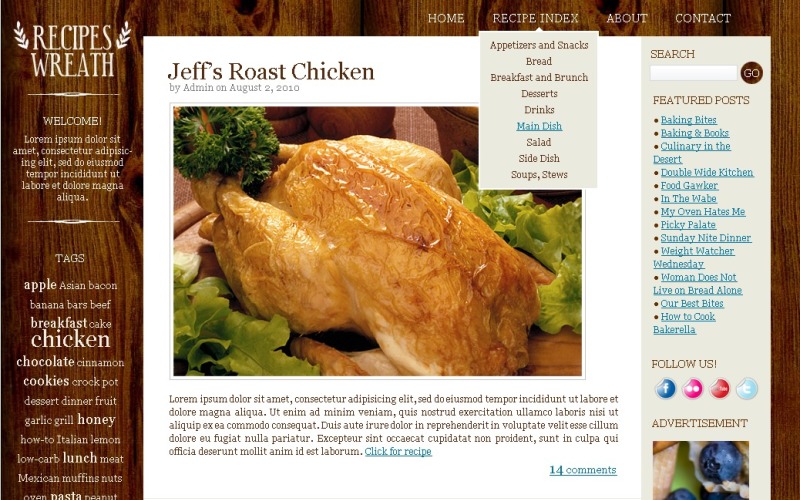Open the Facebook follow icon
Viewport: 800px width, 500px height.
point(666,389)
